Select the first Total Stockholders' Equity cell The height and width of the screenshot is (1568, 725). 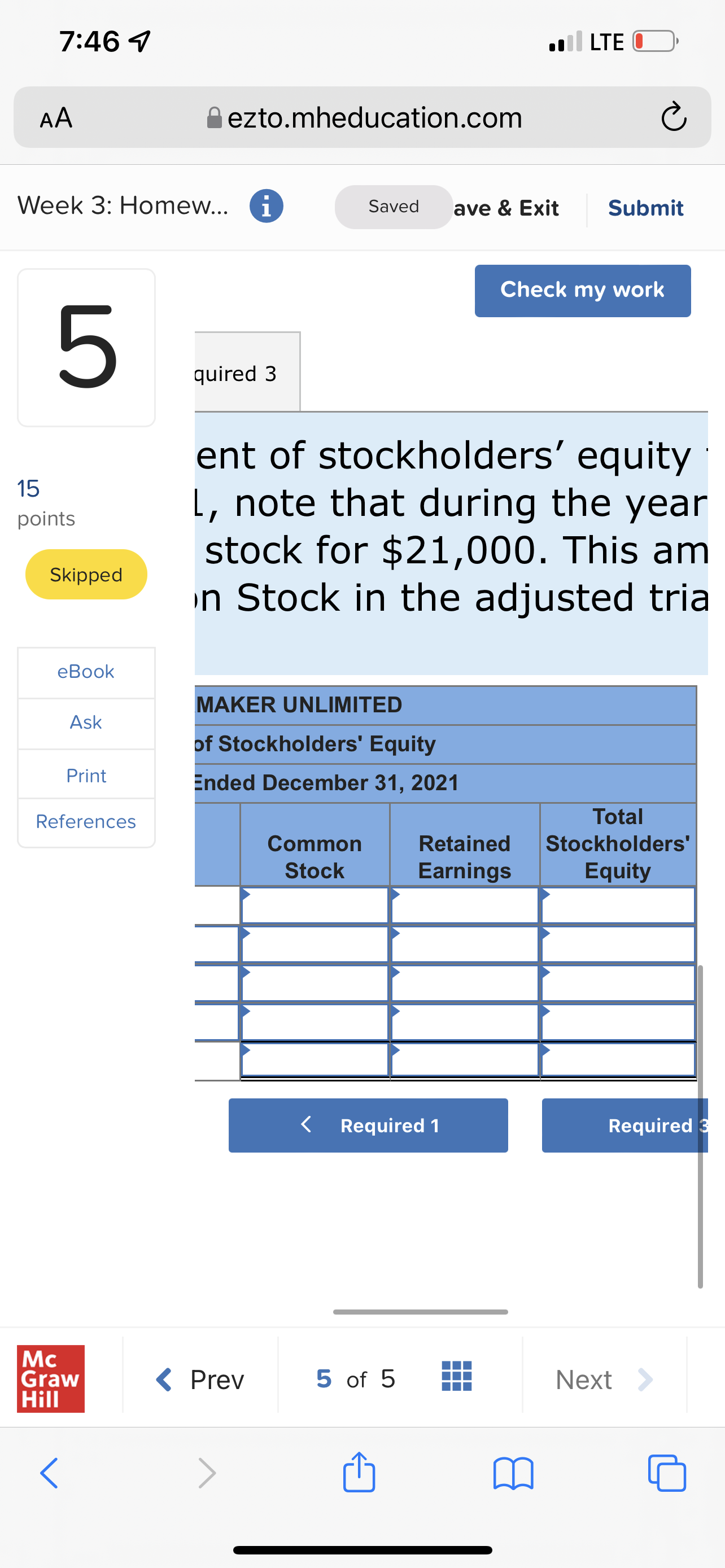pyautogui.click(x=617, y=906)
